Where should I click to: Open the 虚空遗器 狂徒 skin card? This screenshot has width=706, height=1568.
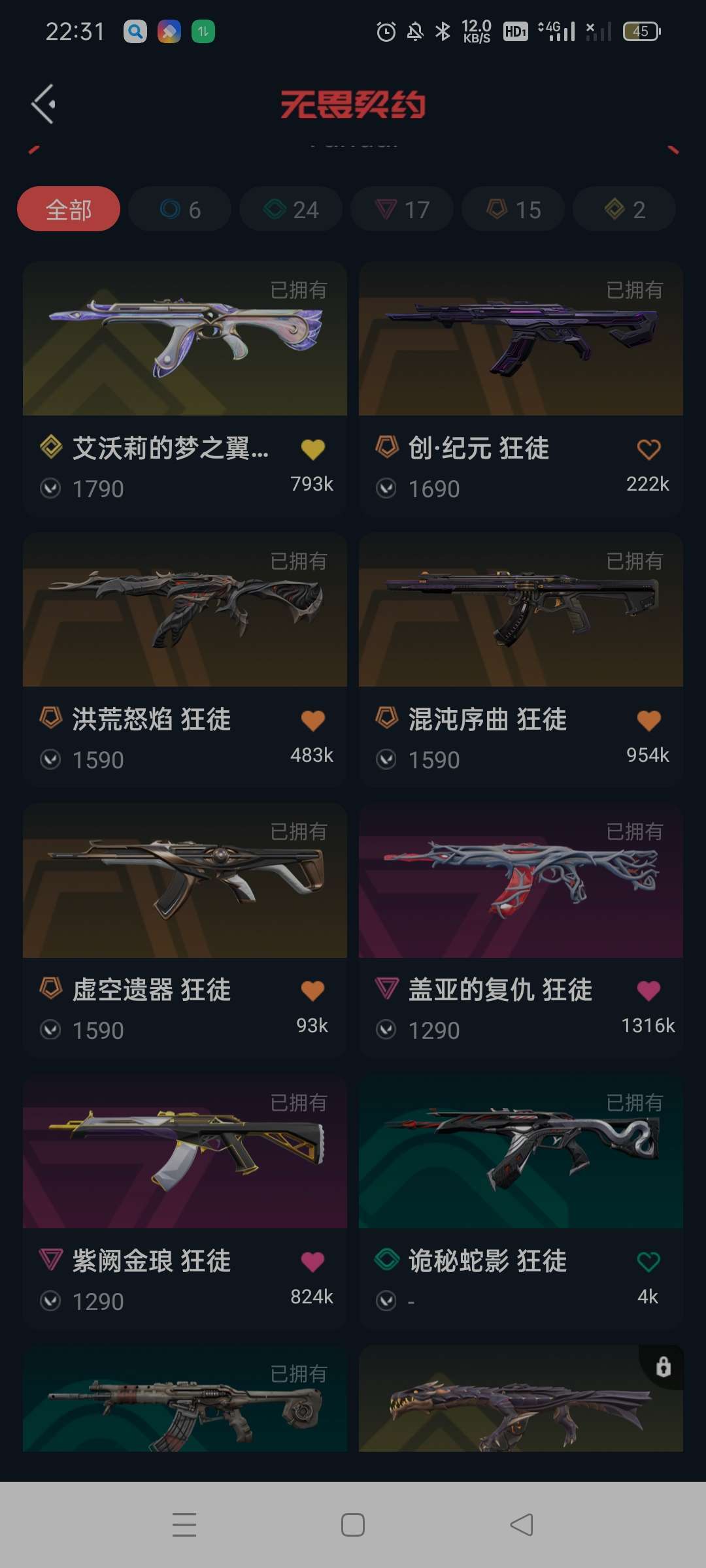[185, 931]
